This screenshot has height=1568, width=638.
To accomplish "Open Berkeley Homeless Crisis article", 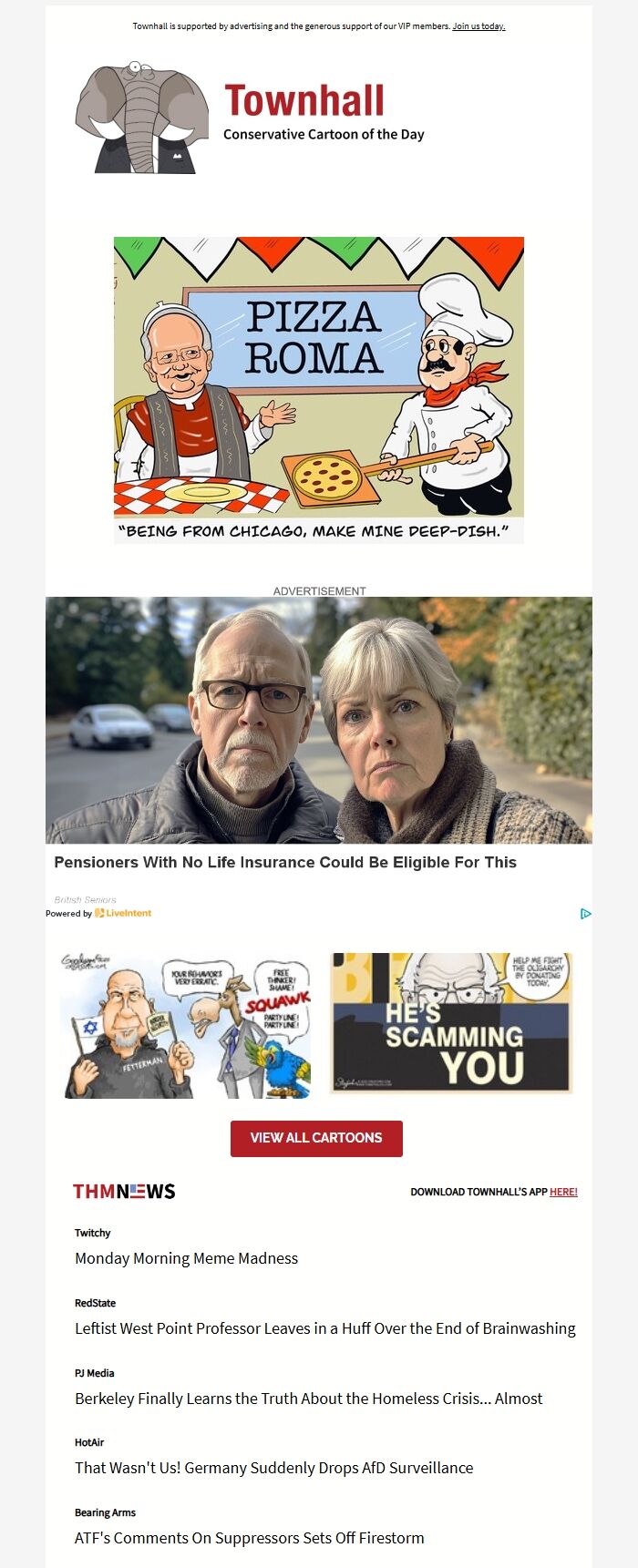I will click(308, 1399).
